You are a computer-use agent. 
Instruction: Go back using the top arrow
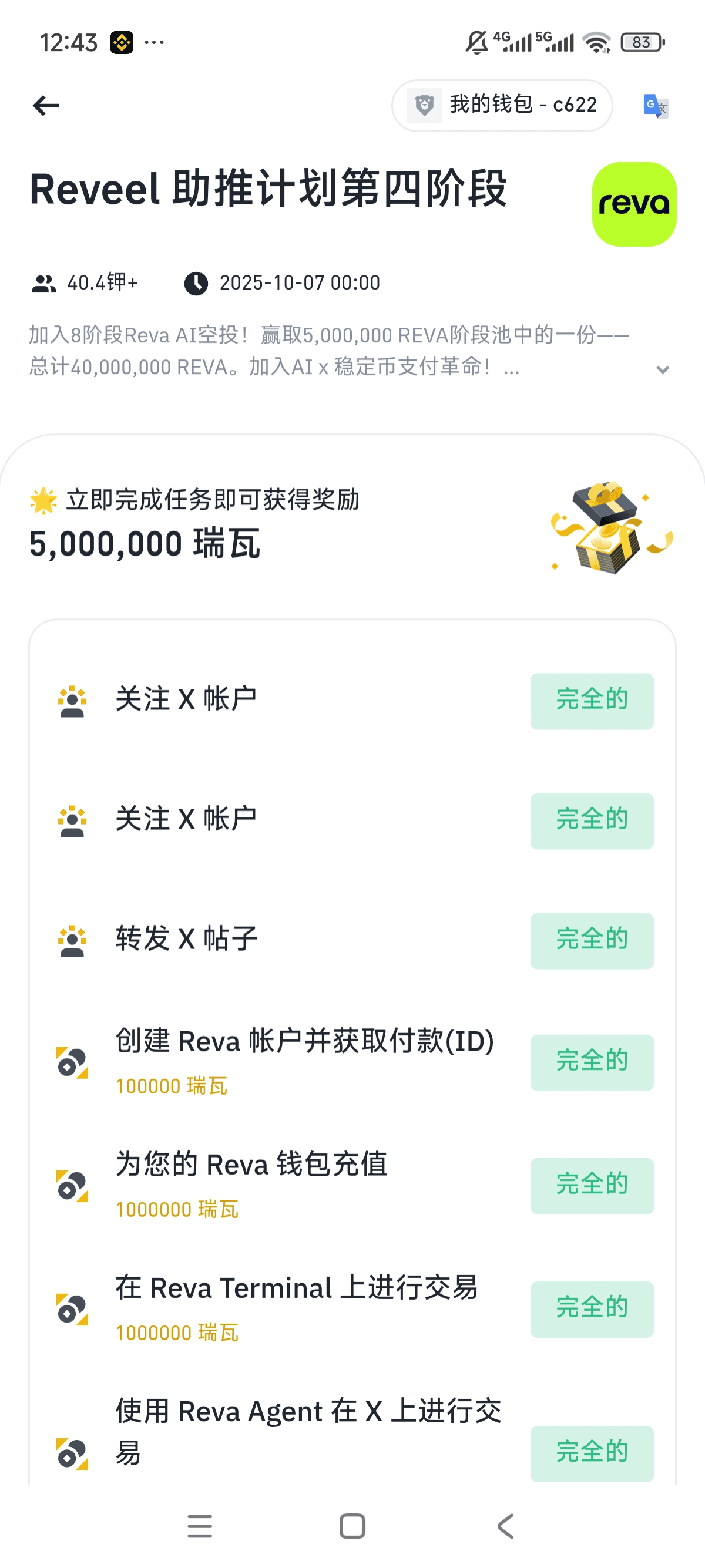point(46,106)
